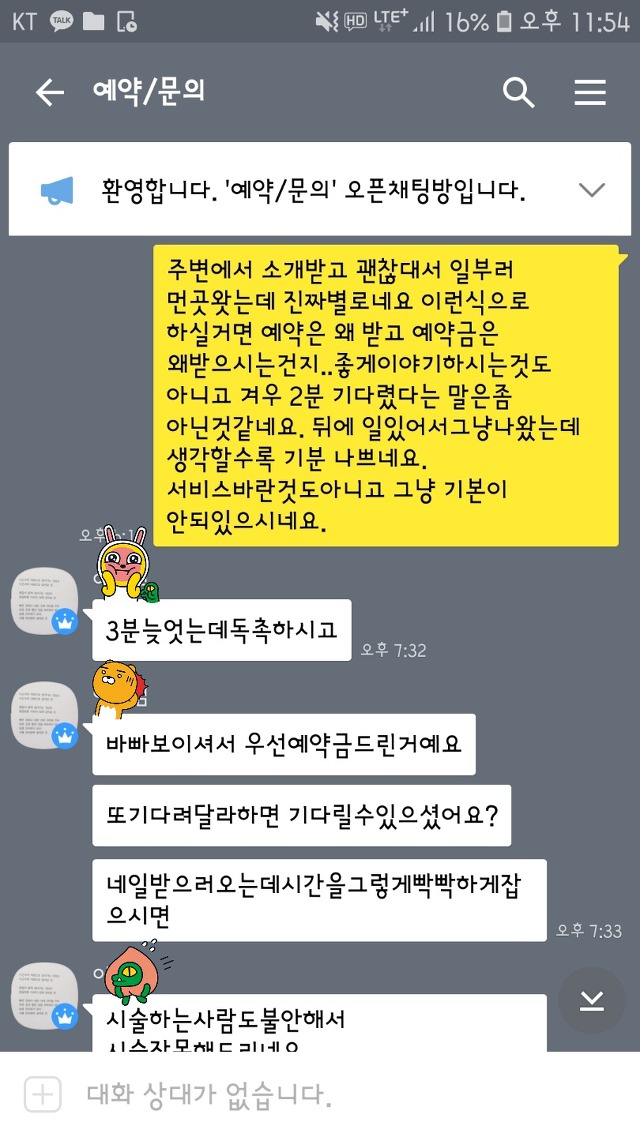The image size is (640, 1137).
Task: Jump to the latest message
Action: tap(592, 1000)
